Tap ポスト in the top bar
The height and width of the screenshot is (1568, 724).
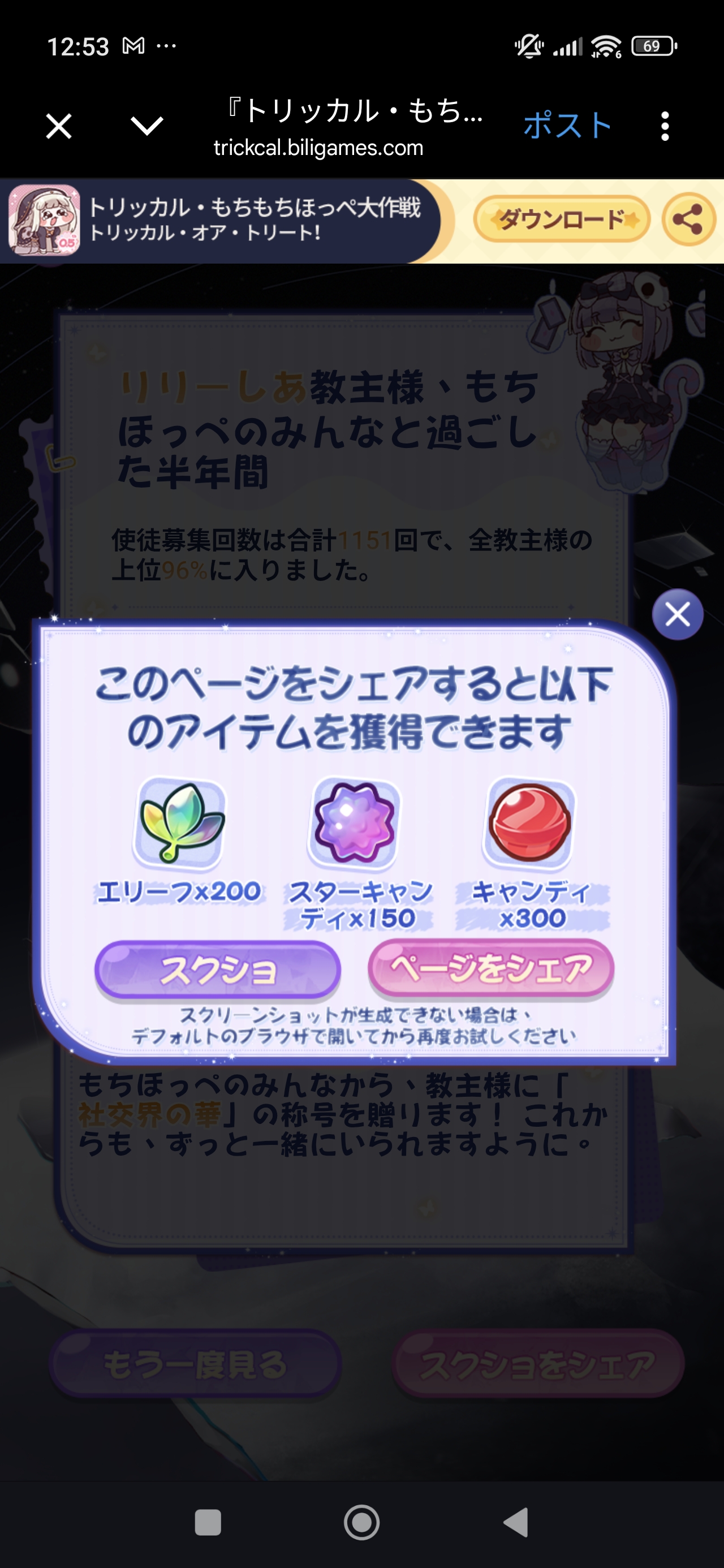(567, 126)
